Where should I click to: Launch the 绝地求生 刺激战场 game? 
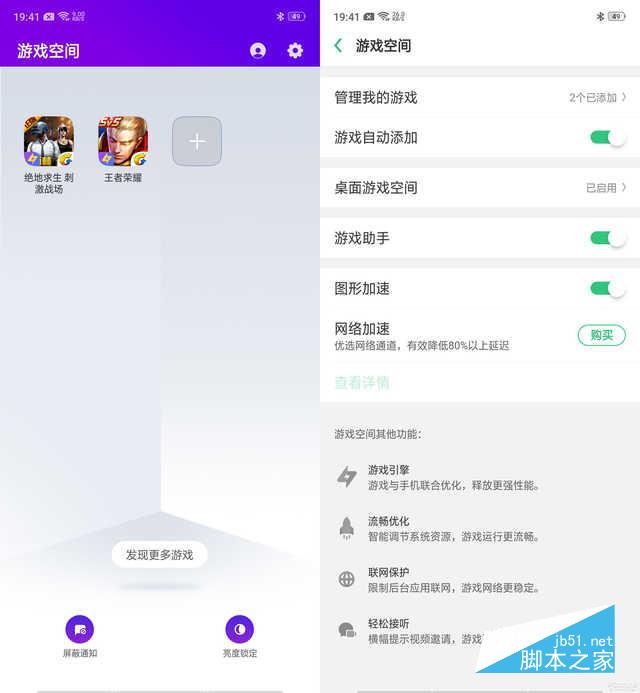pos(49,142)
